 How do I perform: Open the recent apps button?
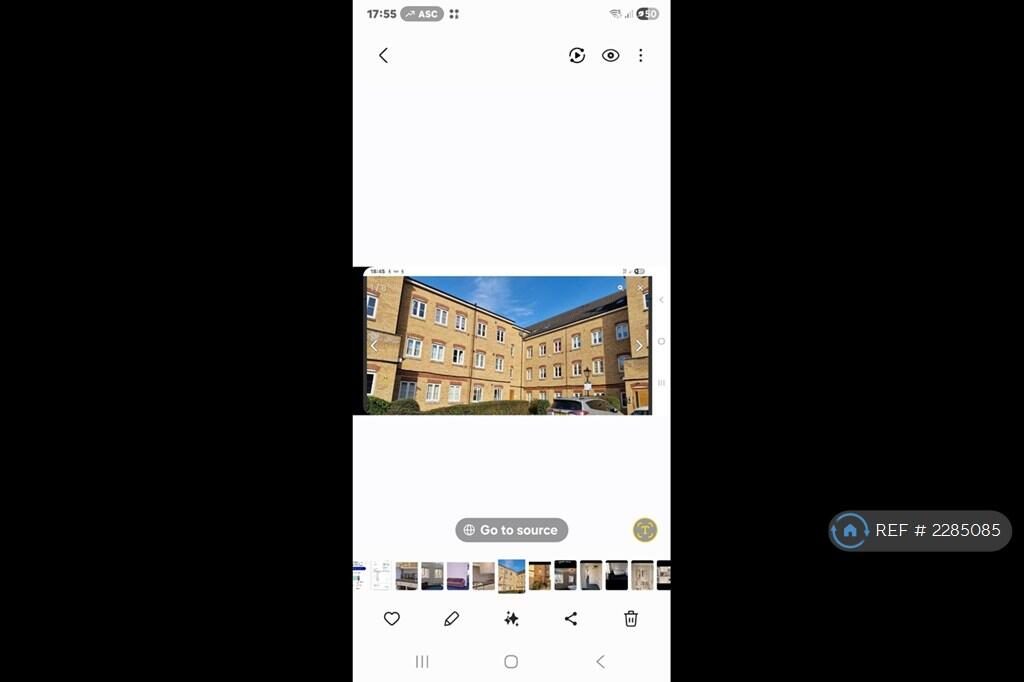point(422,661)
